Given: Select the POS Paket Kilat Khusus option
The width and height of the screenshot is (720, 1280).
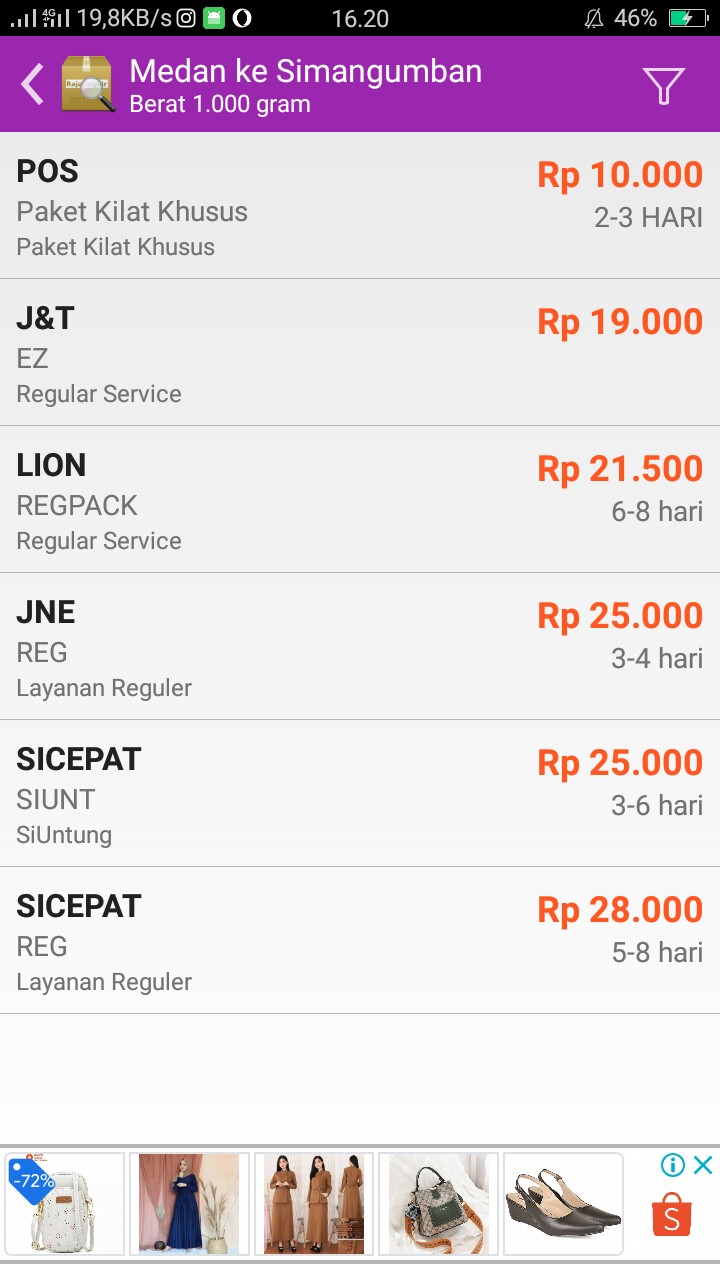Looking at the screenshot, I should coord(360,200).
